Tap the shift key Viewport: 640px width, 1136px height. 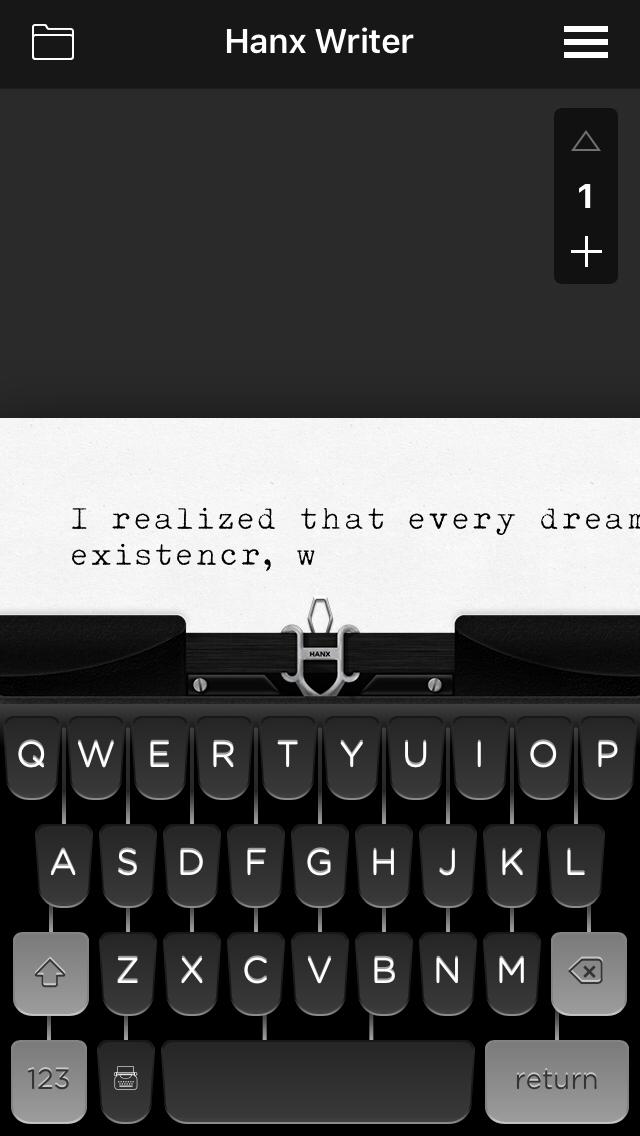[50, 971]
